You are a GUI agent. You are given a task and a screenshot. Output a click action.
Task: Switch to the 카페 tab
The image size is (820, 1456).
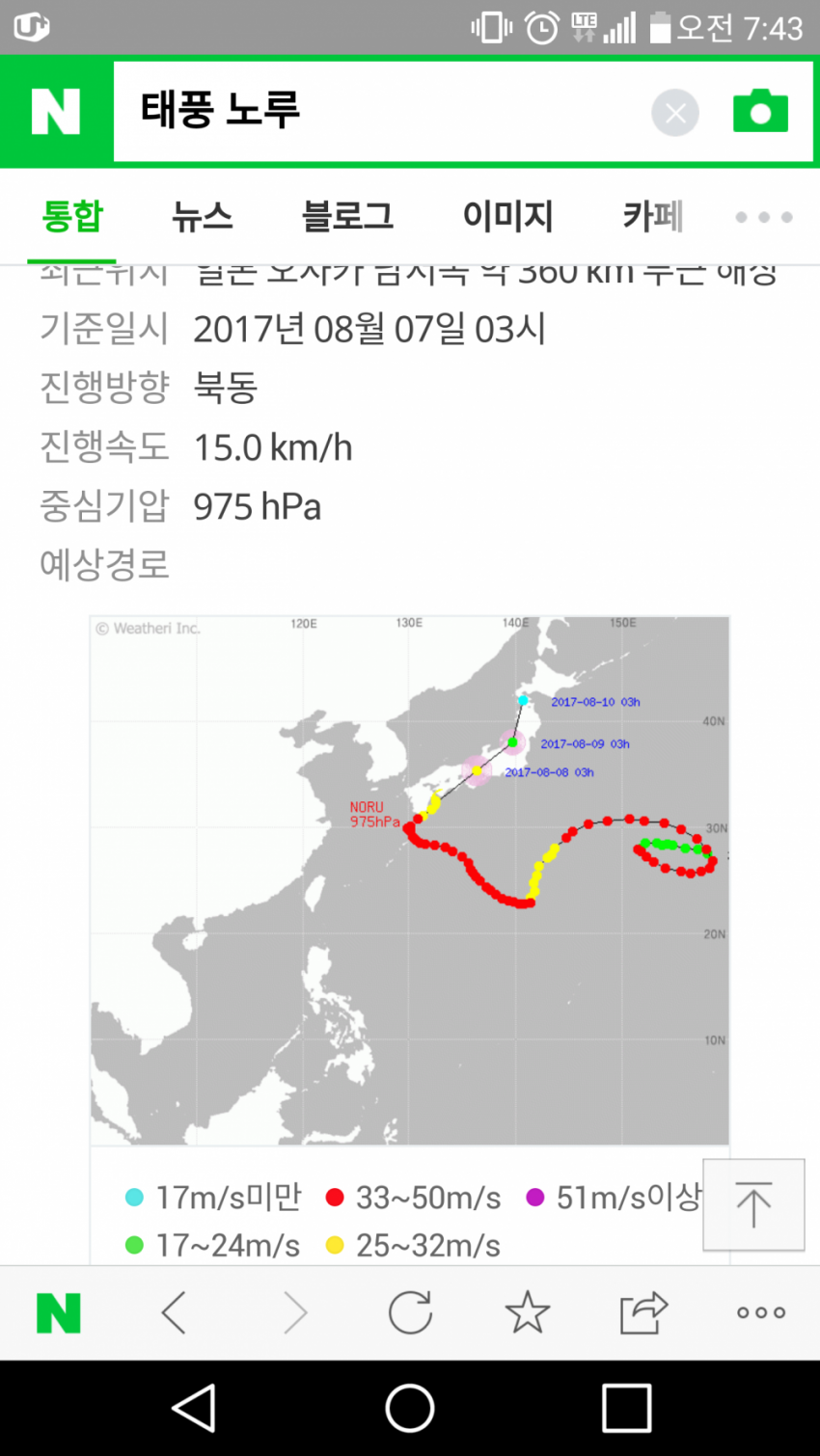tap(652, 216)
